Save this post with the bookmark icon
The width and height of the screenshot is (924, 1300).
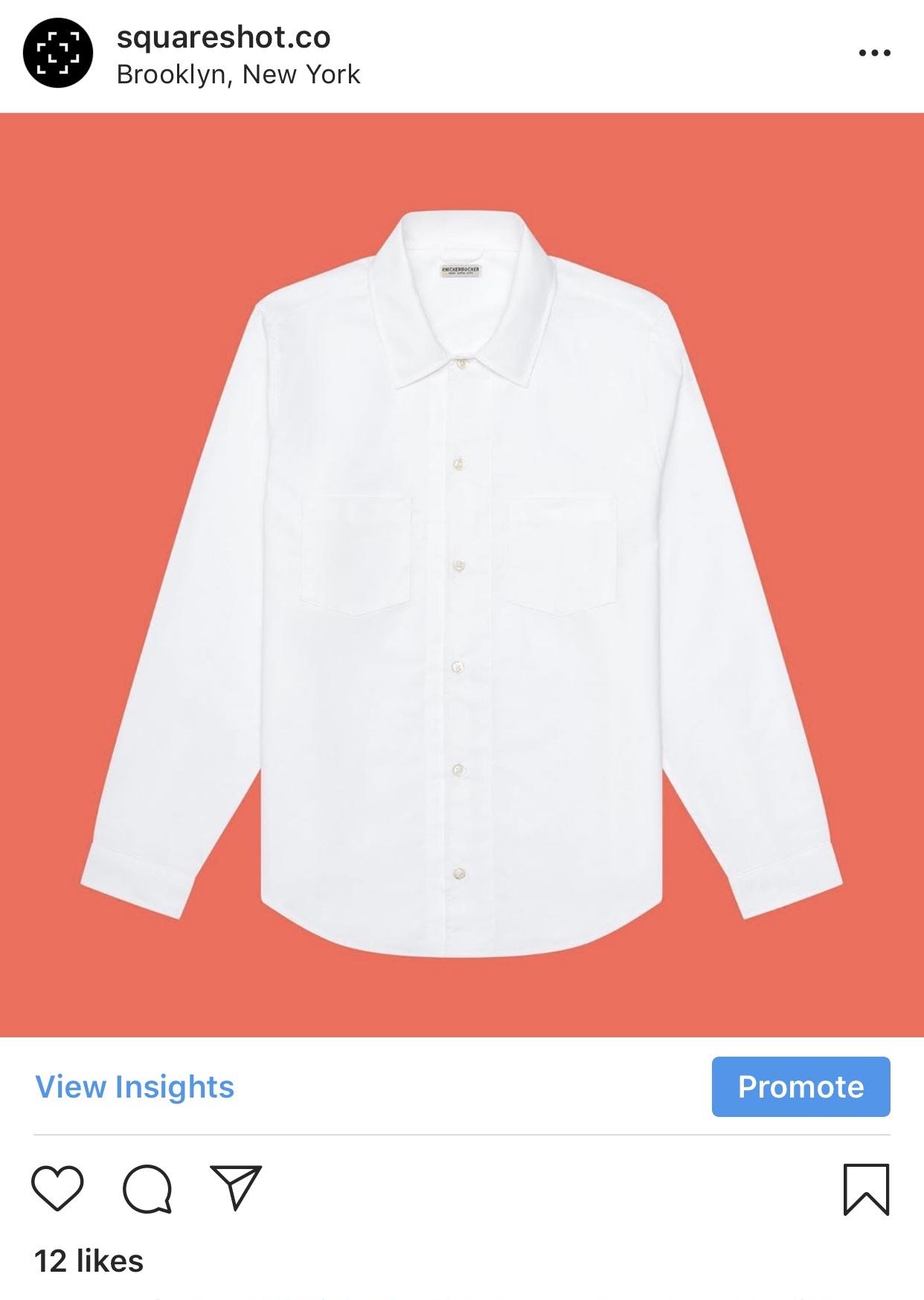pyautogui.click(x=866, y=1189)
